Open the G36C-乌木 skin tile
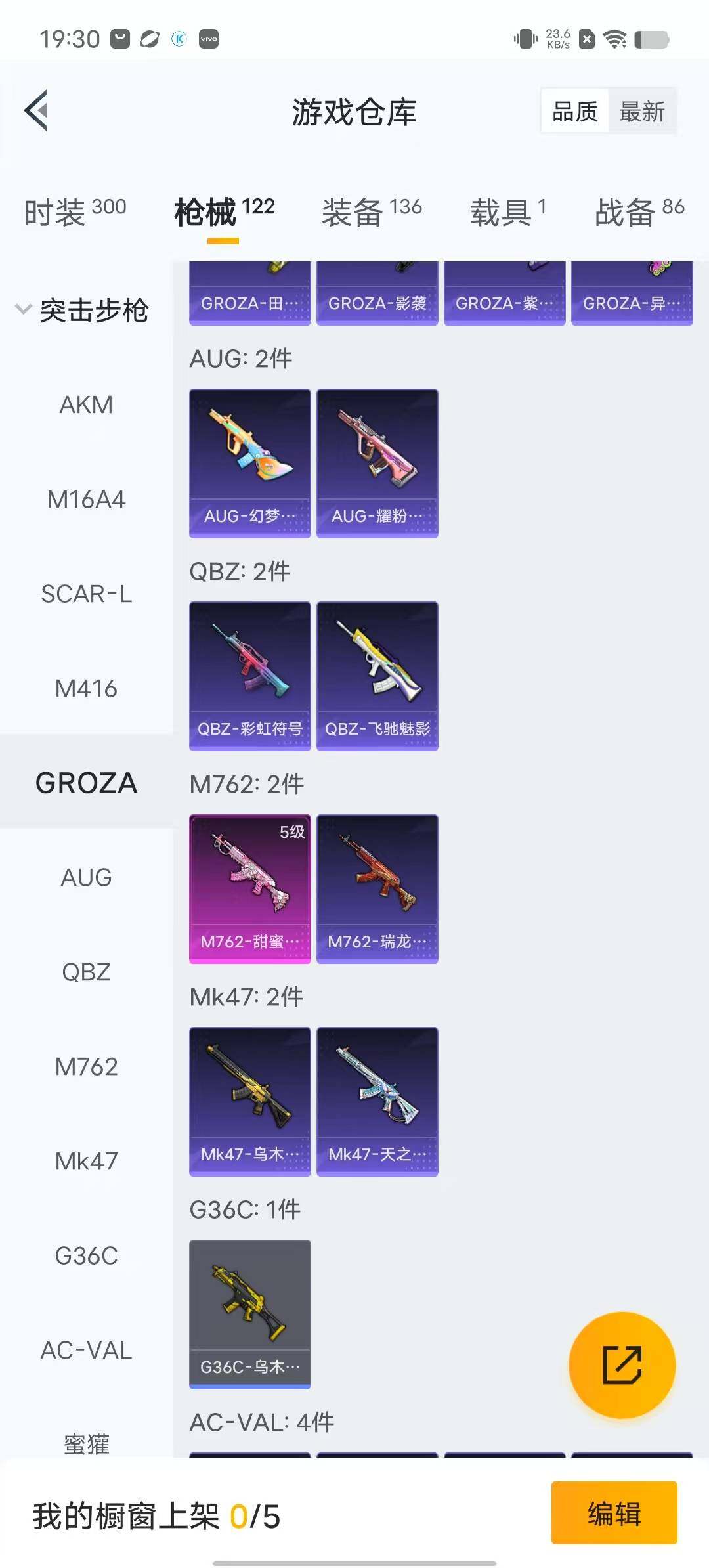This screenshot has height=1568, width=709. click(249, 1314)
